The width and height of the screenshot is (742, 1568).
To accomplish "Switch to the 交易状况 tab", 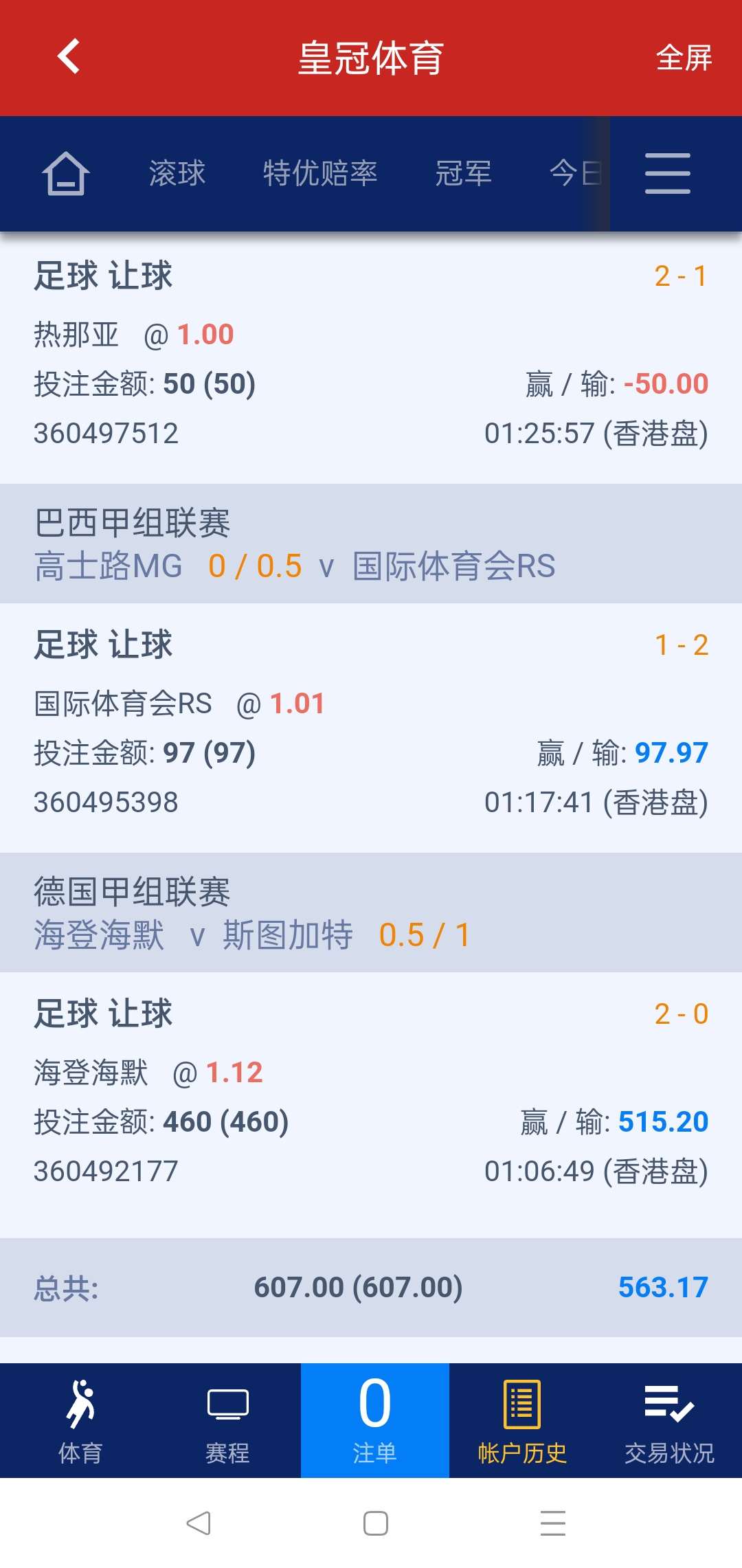I will click(669, 1421).
